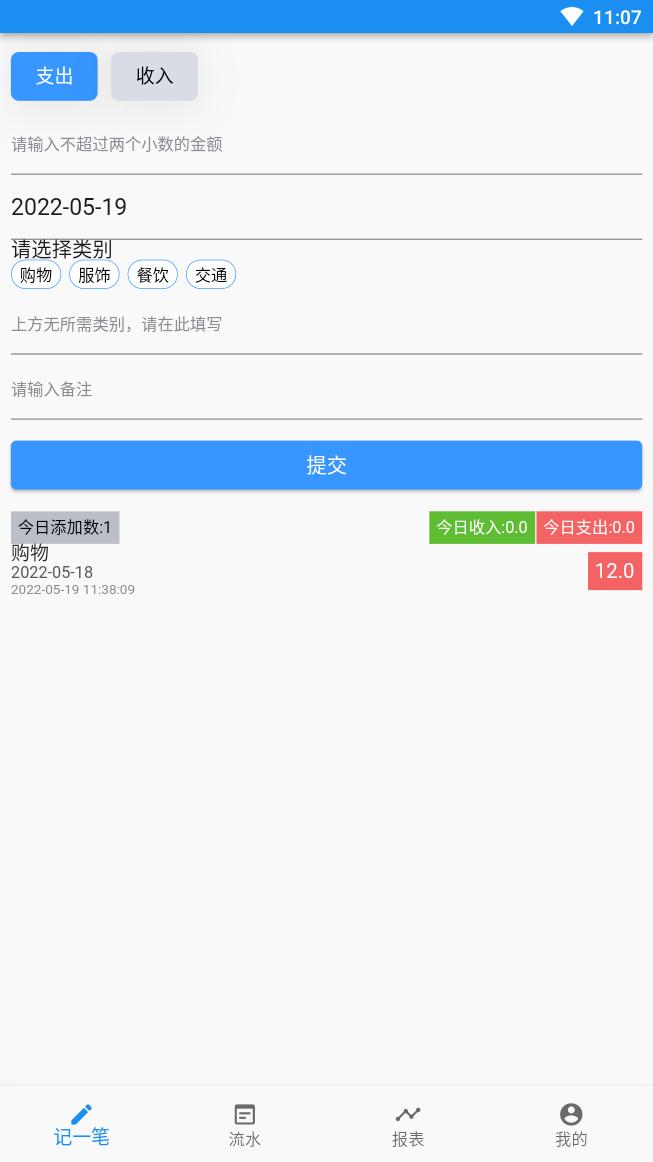Focus the custom category text field
The height and width of the screenshot is (1162, 653).
326,325
